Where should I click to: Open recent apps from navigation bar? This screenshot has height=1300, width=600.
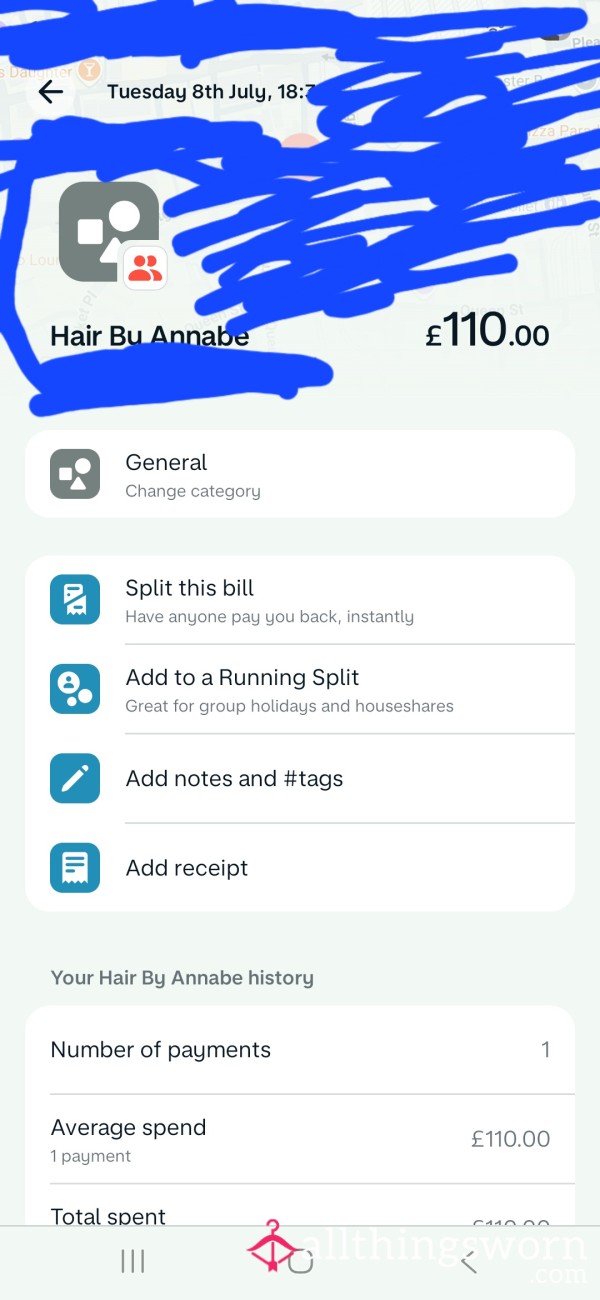[132, 1262]
